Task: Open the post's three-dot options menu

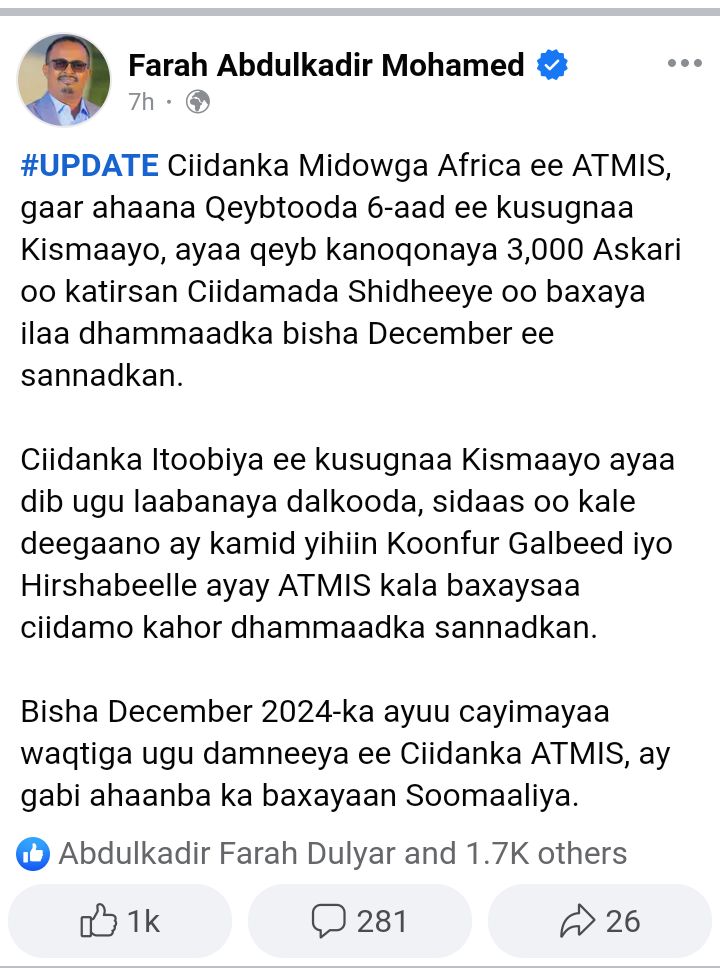Action: click(684, 63)
